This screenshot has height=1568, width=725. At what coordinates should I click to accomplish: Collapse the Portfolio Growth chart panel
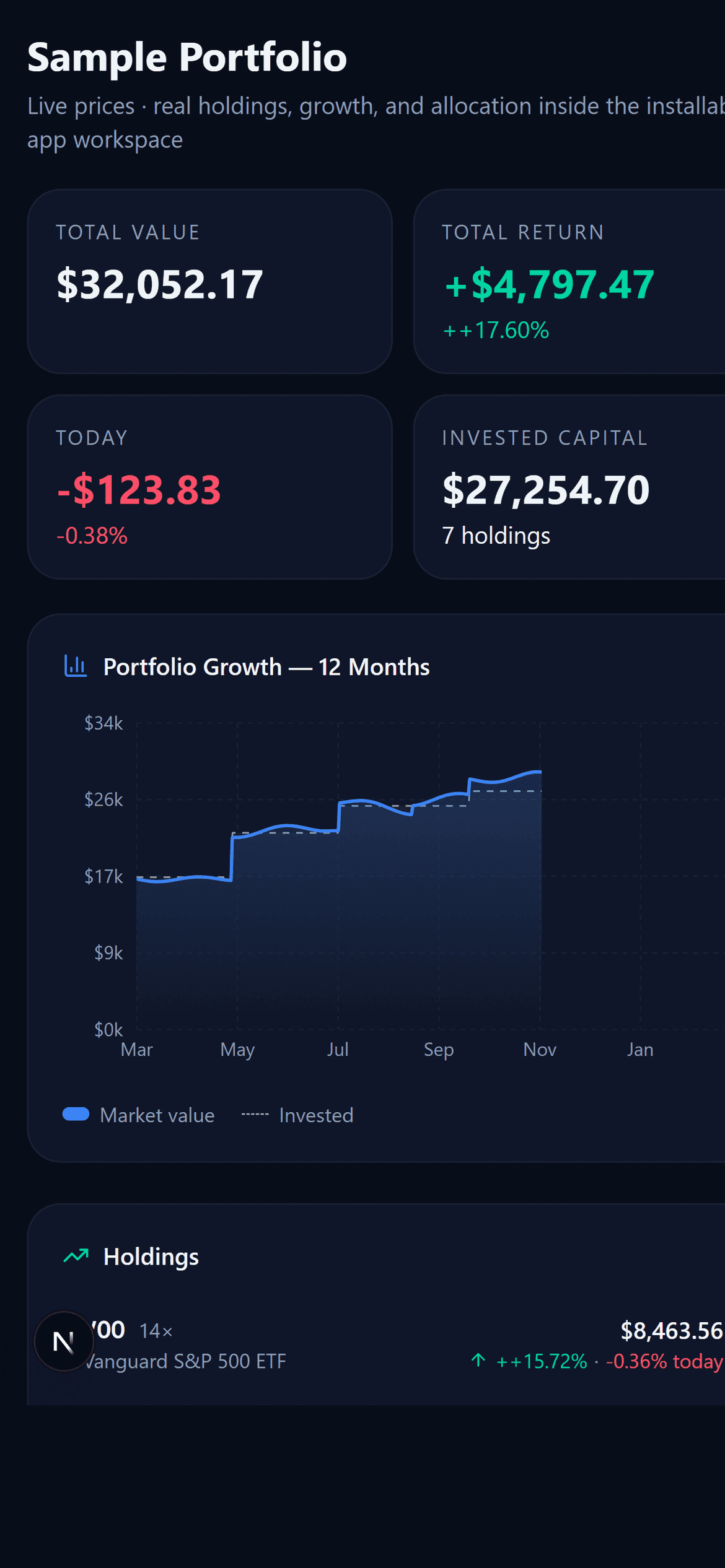click(266, 667)
